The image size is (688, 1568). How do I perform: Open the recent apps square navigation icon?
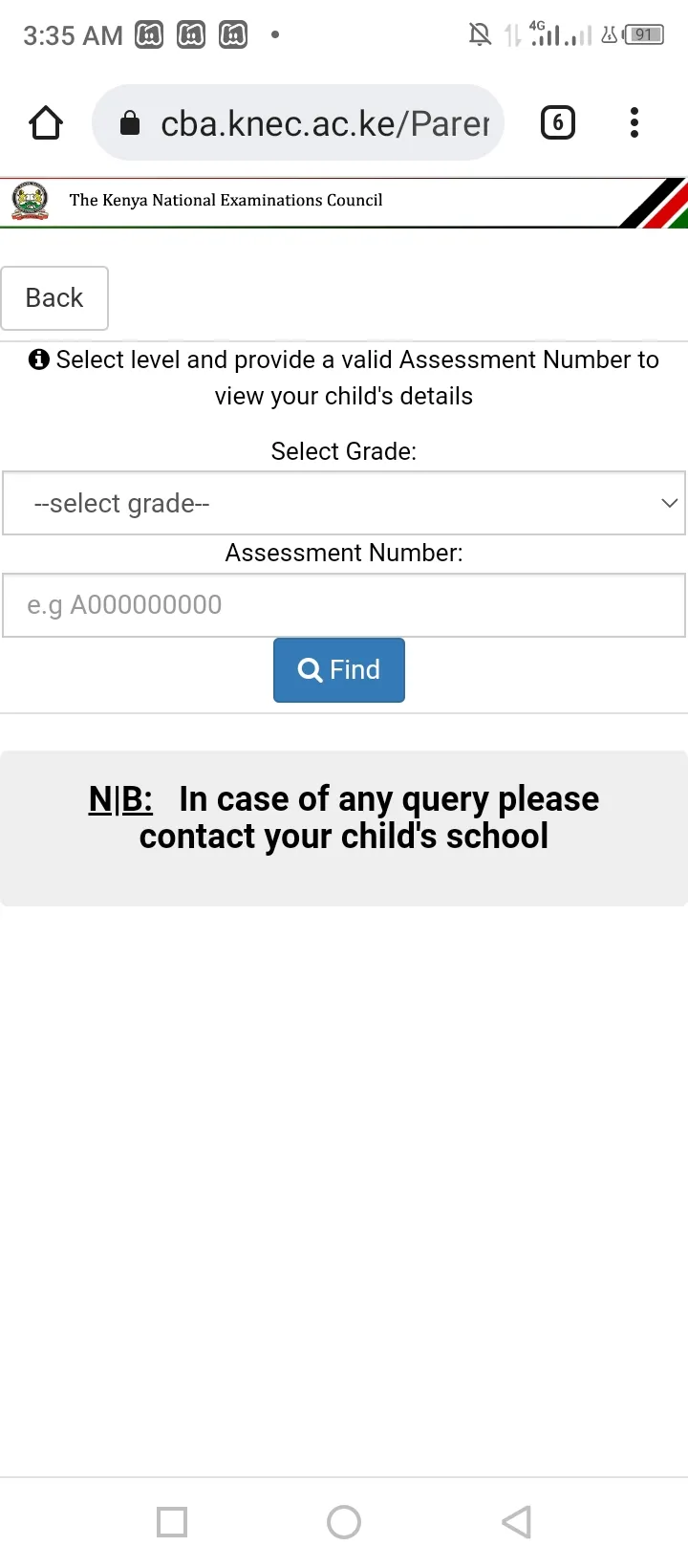point(172,1522)
